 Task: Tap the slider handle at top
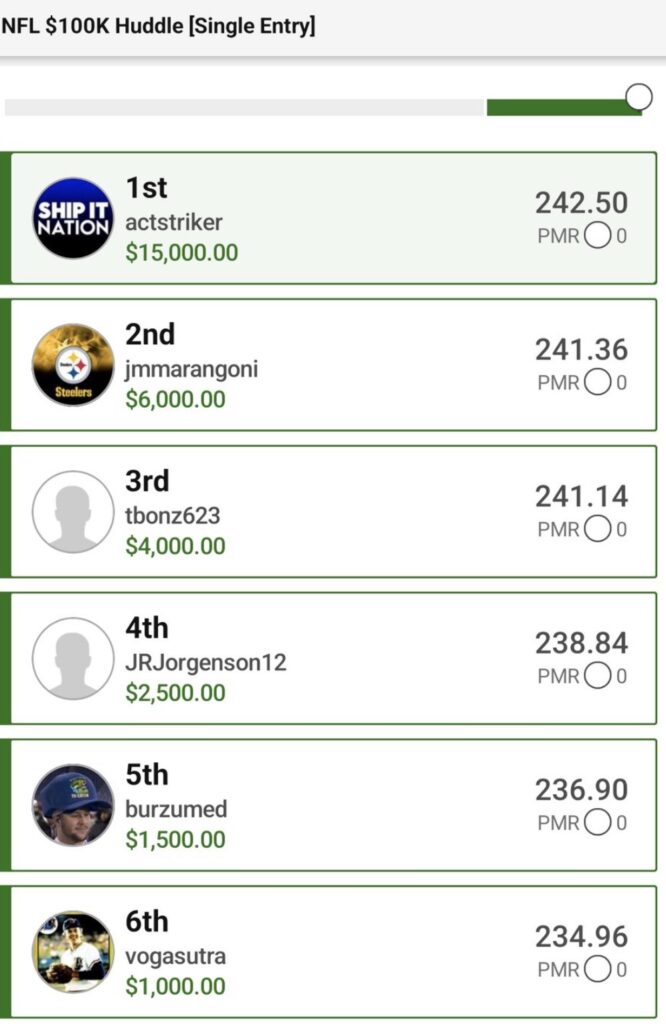point(639,97)
